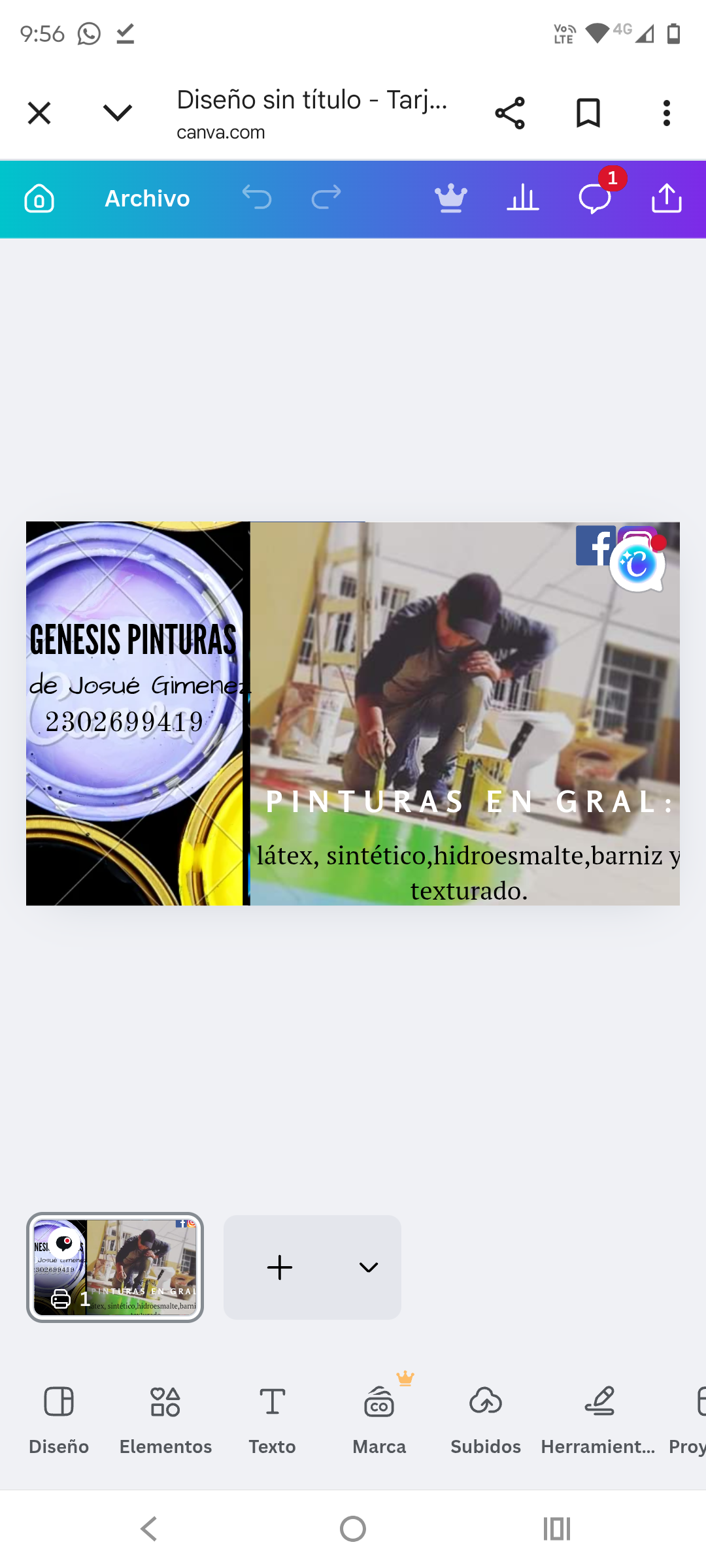View design statistics chart icon

pos(522,198)
